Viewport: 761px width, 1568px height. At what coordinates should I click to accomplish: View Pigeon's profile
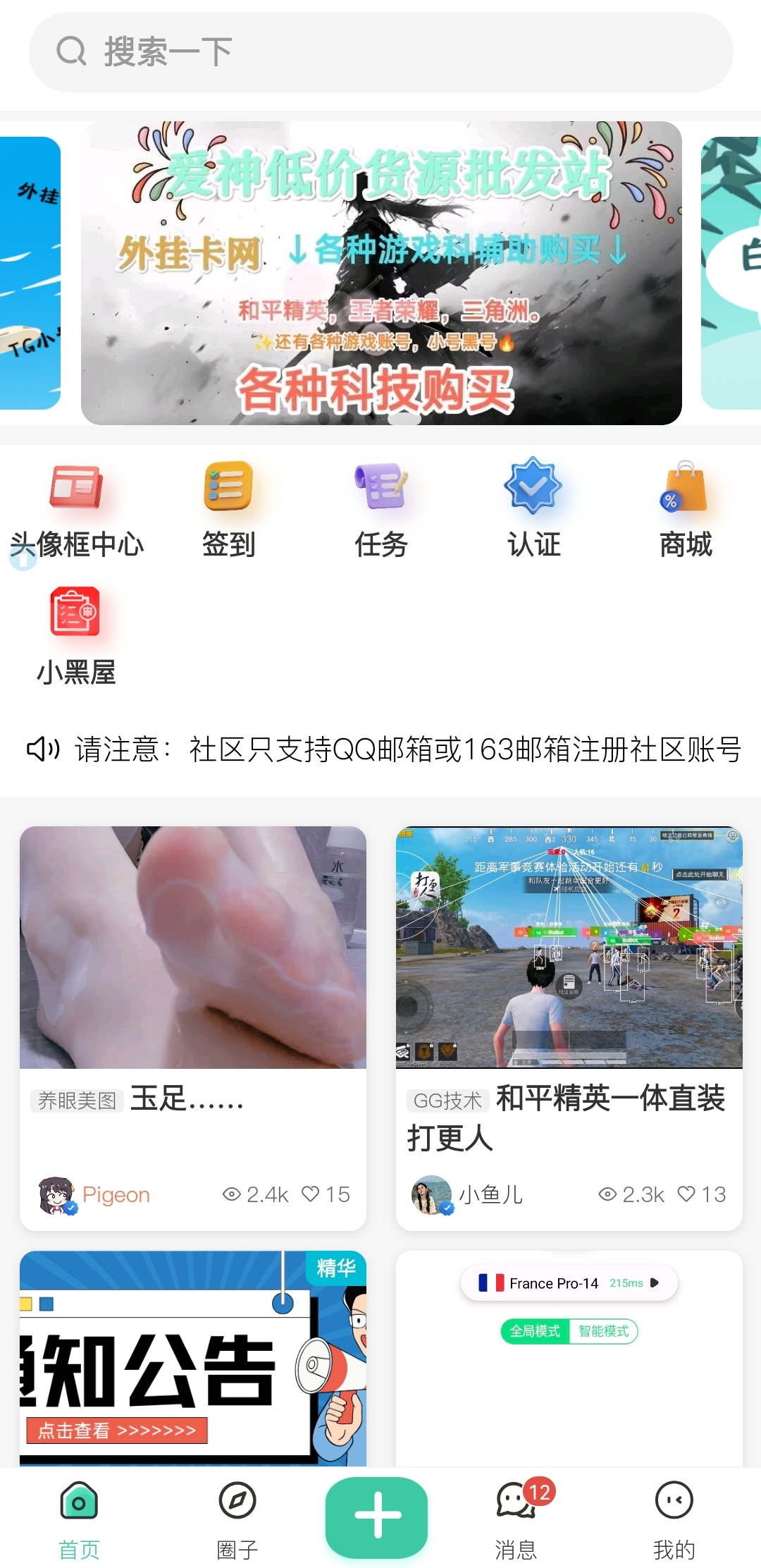(94, 1194)
